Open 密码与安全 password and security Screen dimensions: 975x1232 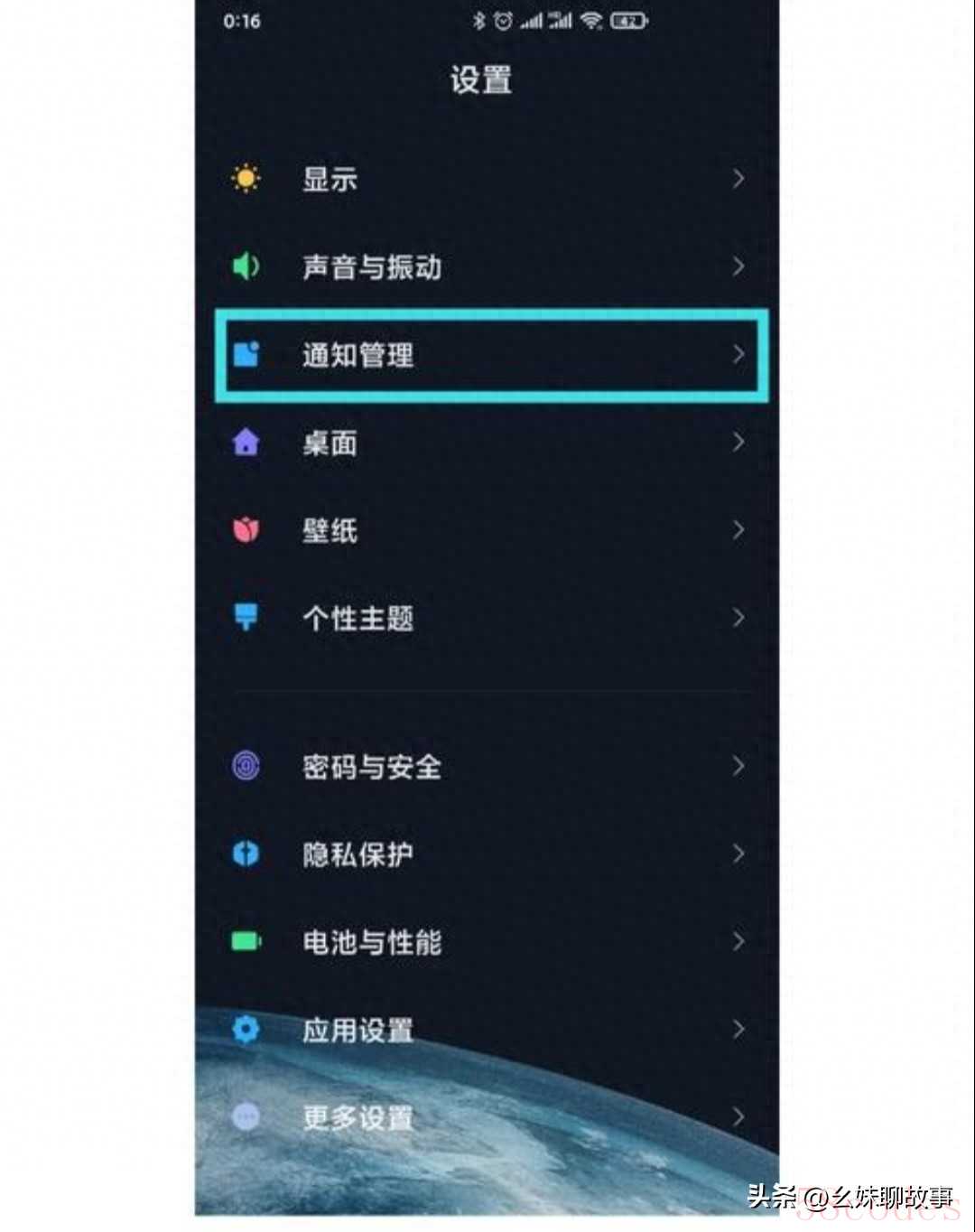[x=487, y=767]
